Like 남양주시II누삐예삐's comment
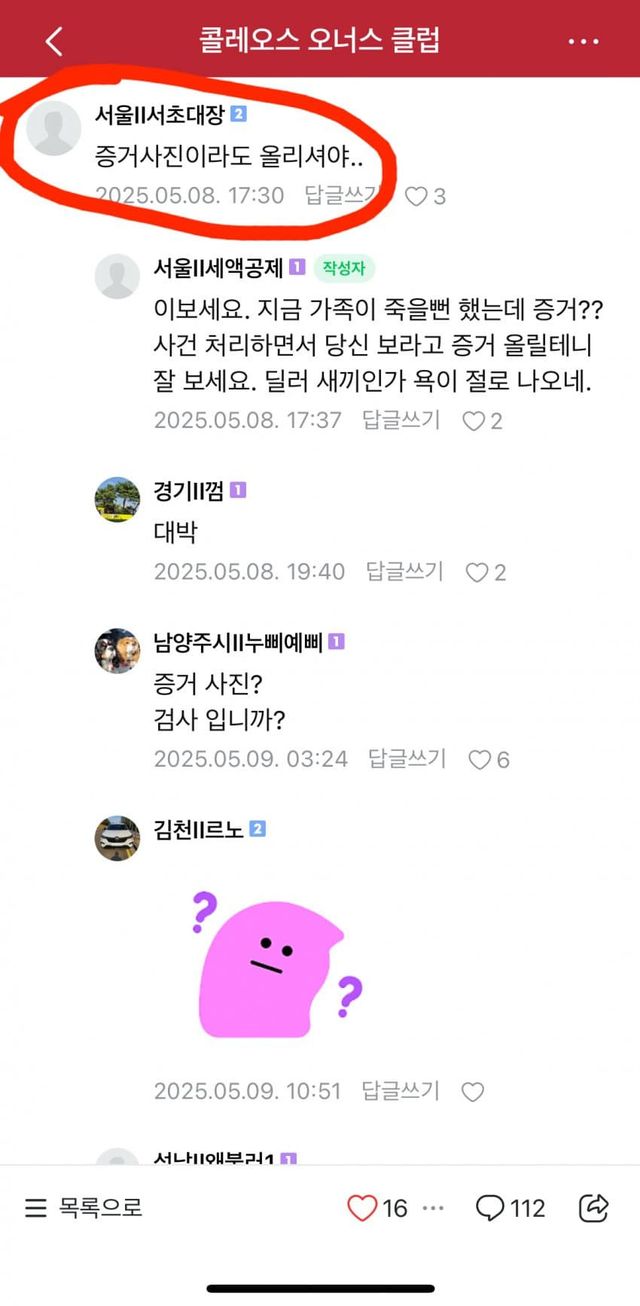The height and width of the screenshot is (1306, 640). (x=481, y=760)
